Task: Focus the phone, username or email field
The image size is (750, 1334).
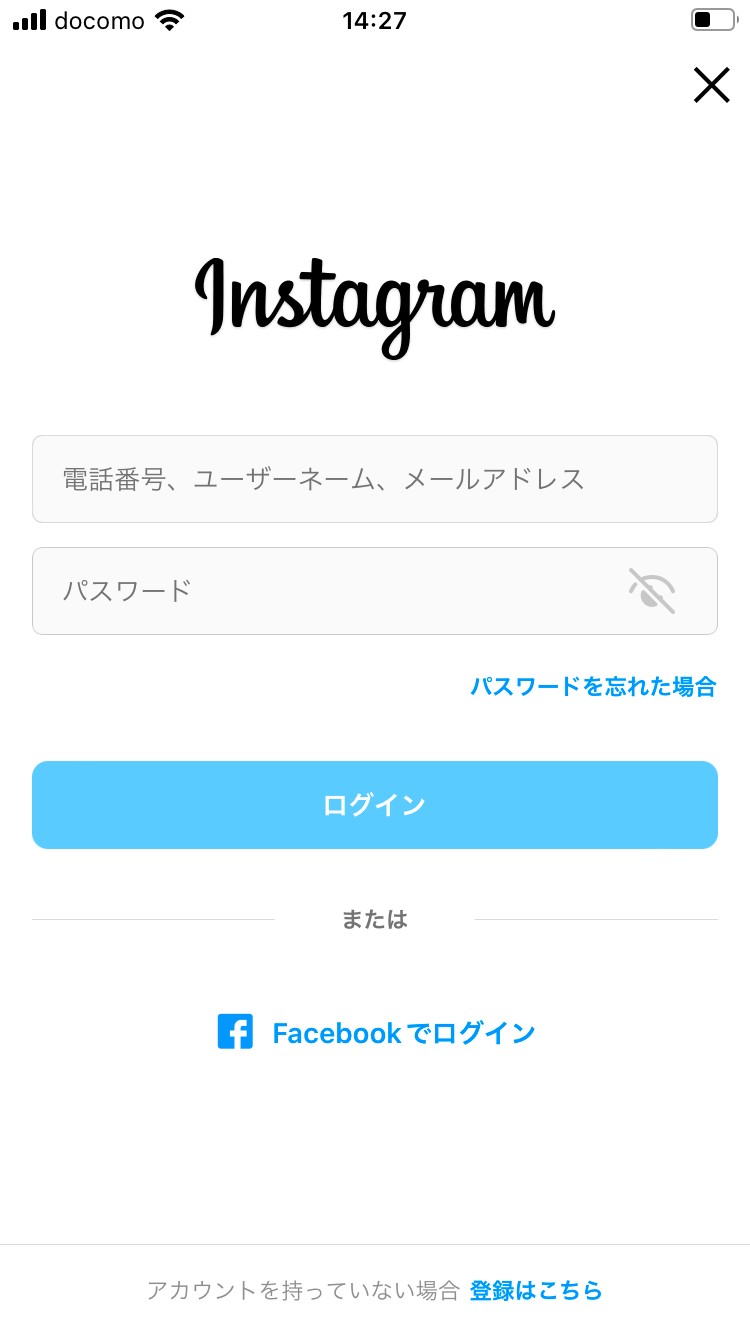Action: (375, 479)
